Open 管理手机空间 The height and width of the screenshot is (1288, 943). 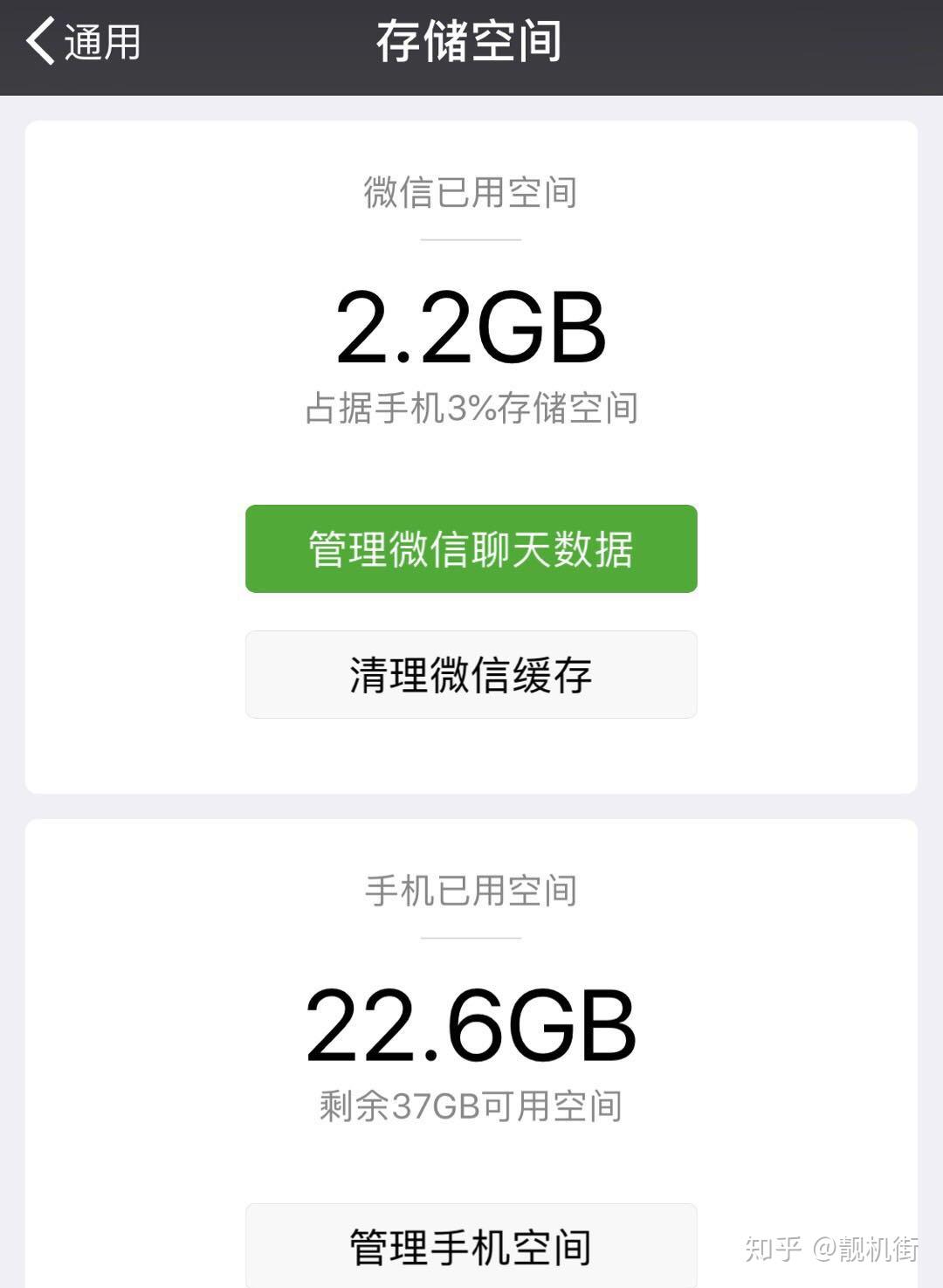pos(471,1245)
